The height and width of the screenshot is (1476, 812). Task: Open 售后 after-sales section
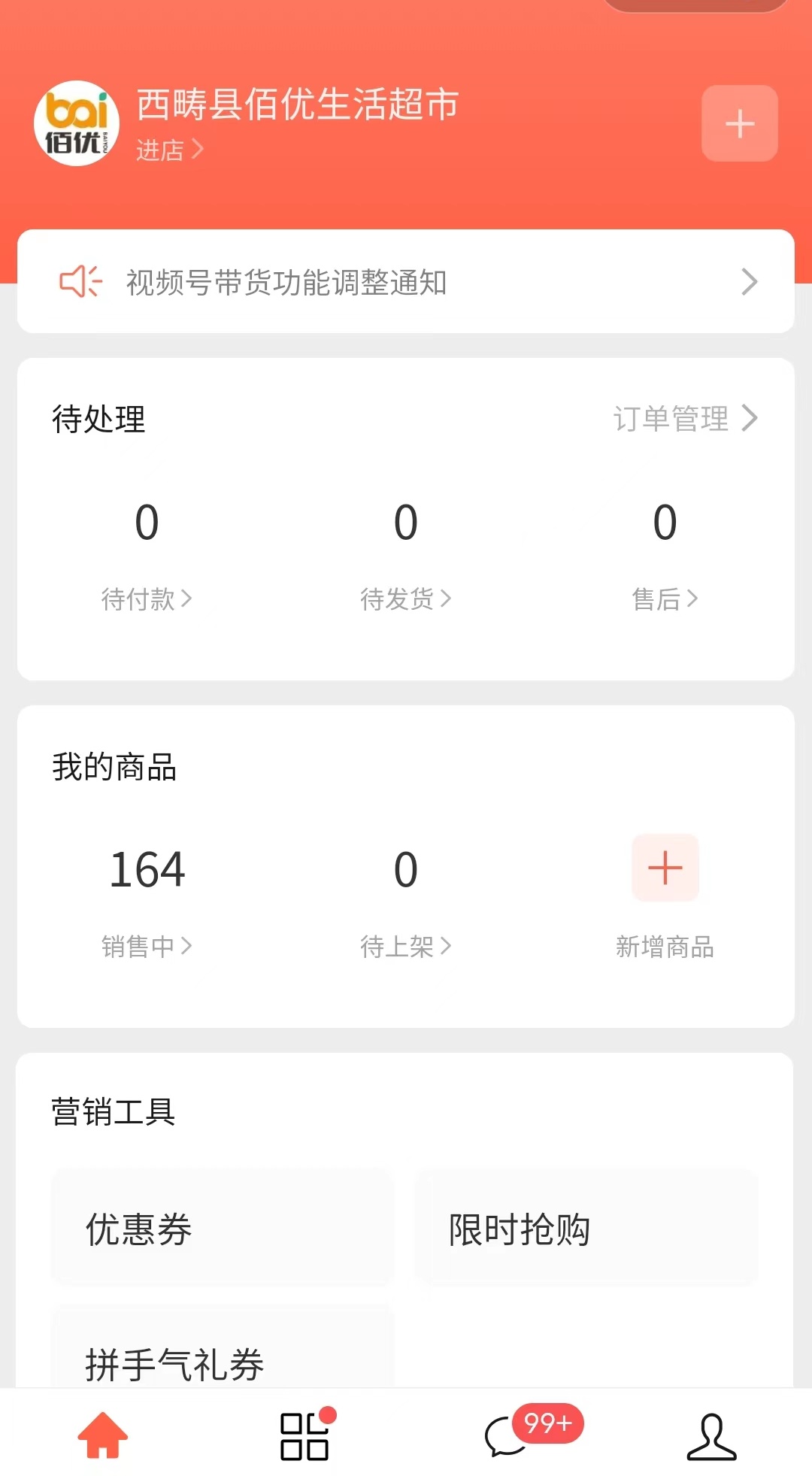666,599
